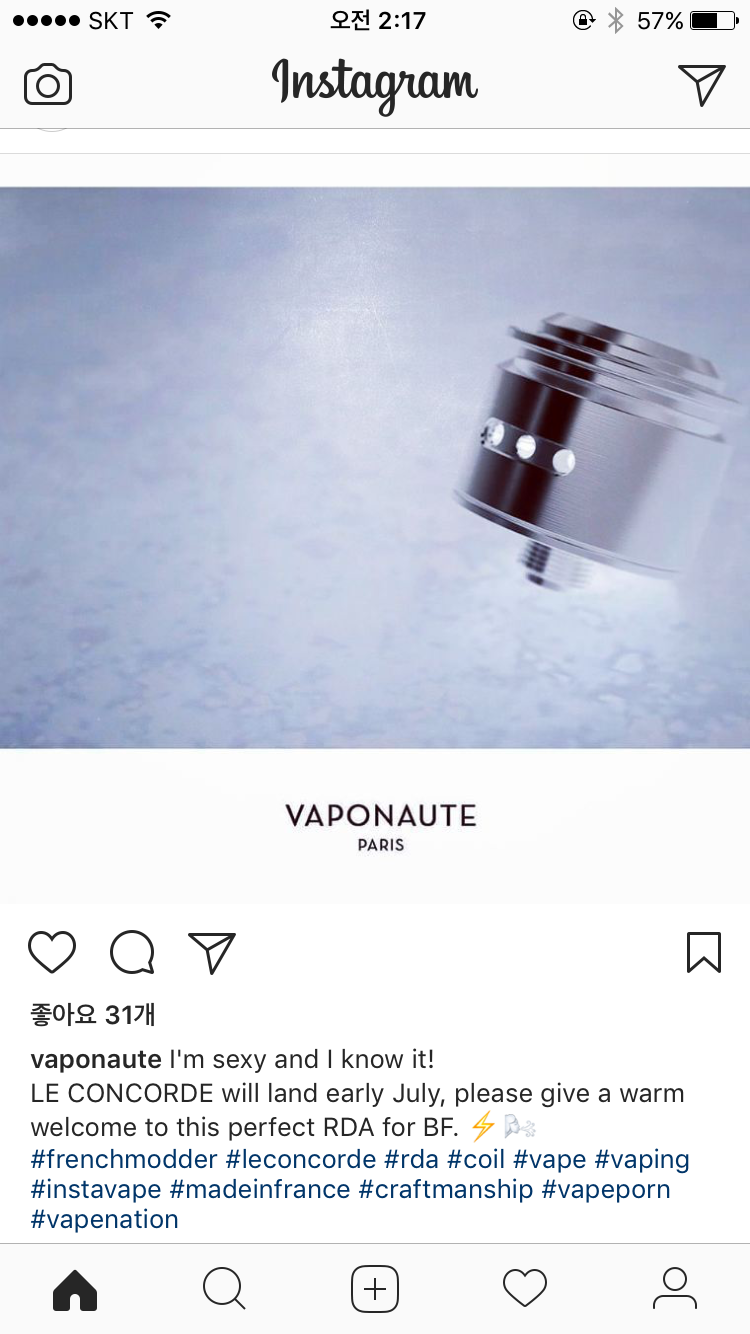The height and width of the screenshot is (1334, 750).
Task: Open the camera from the top bar
Action: click(x=48, y=85)
